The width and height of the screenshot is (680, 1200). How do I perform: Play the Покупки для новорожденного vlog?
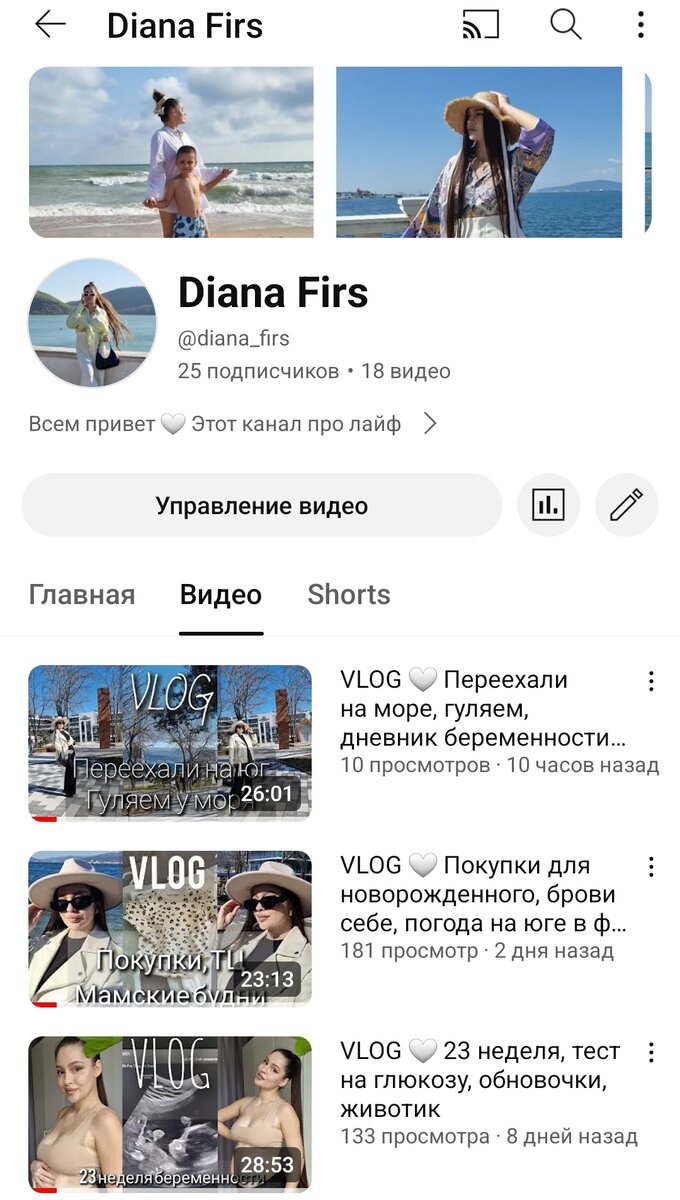click(x=170, y=928)
